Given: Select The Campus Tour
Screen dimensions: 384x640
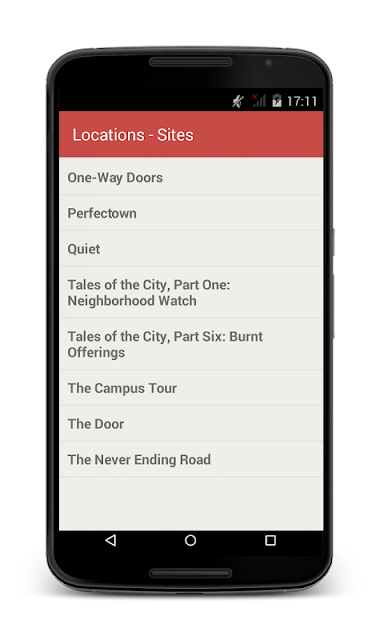Looking at the screenshot, I should click(191, 388).
